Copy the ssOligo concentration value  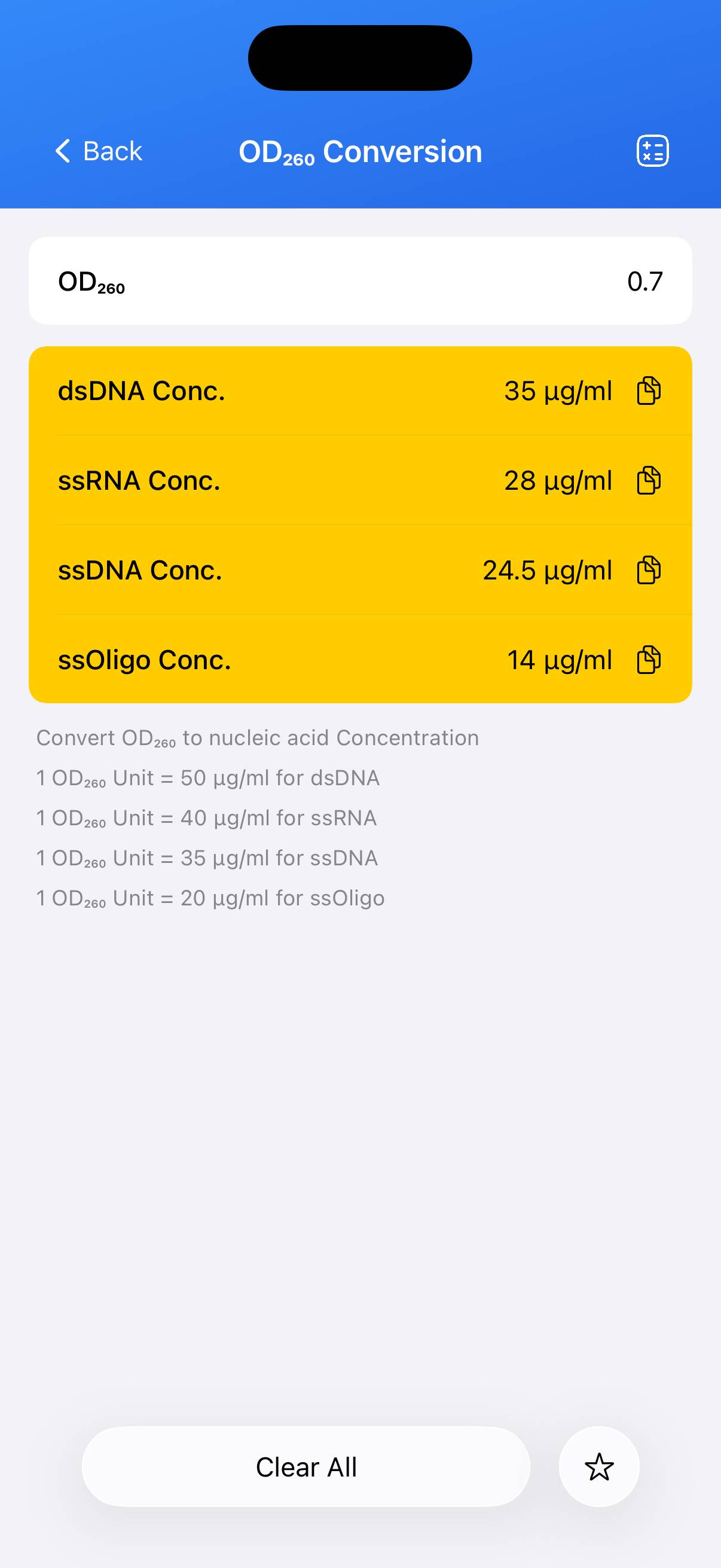pyautogui.click(x=647, y=659)
